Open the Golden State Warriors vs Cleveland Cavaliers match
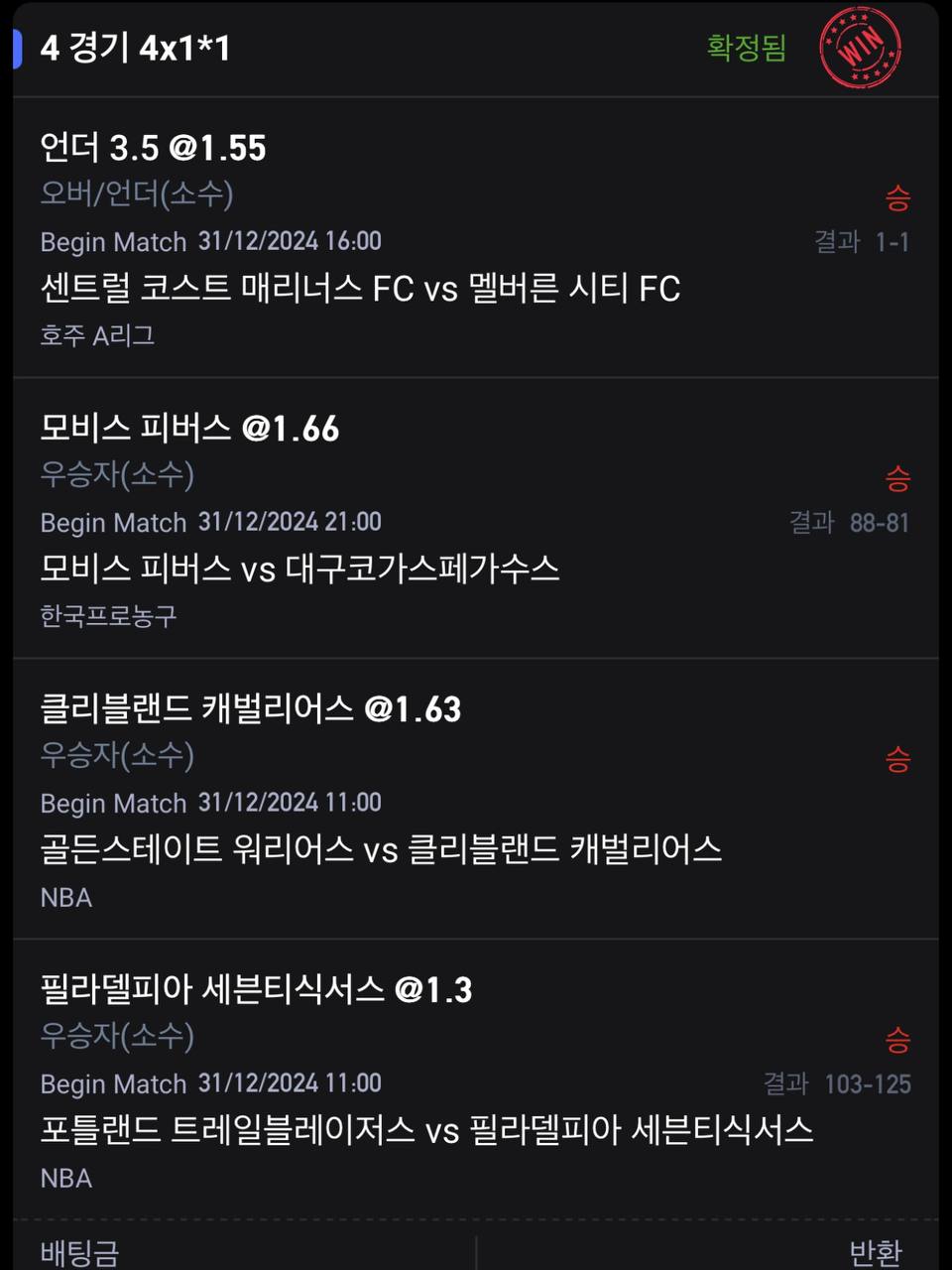This screenshot has width=952, height=1270. [381, 849]
